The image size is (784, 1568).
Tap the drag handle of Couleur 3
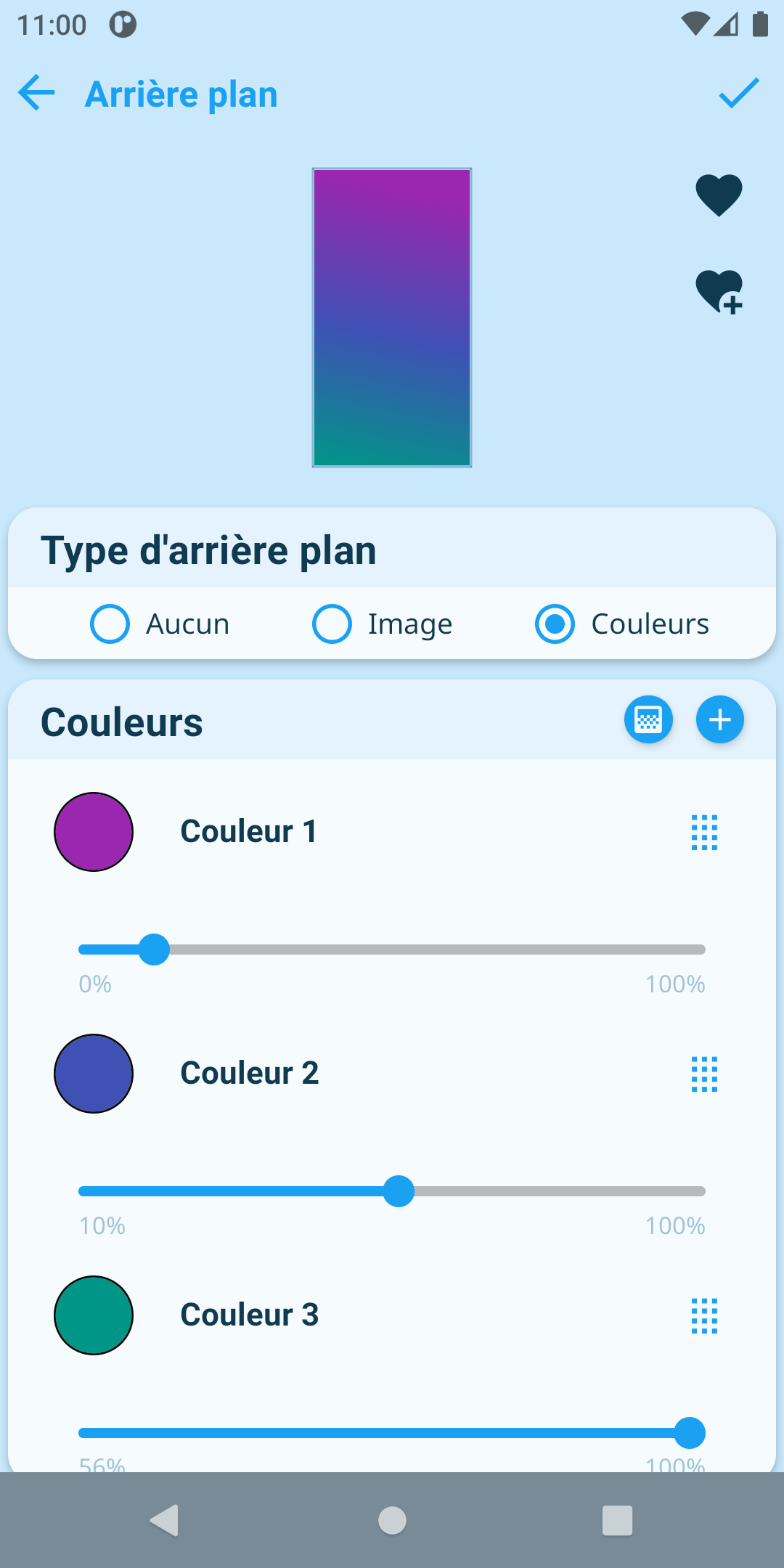[x=704, y=1315]
